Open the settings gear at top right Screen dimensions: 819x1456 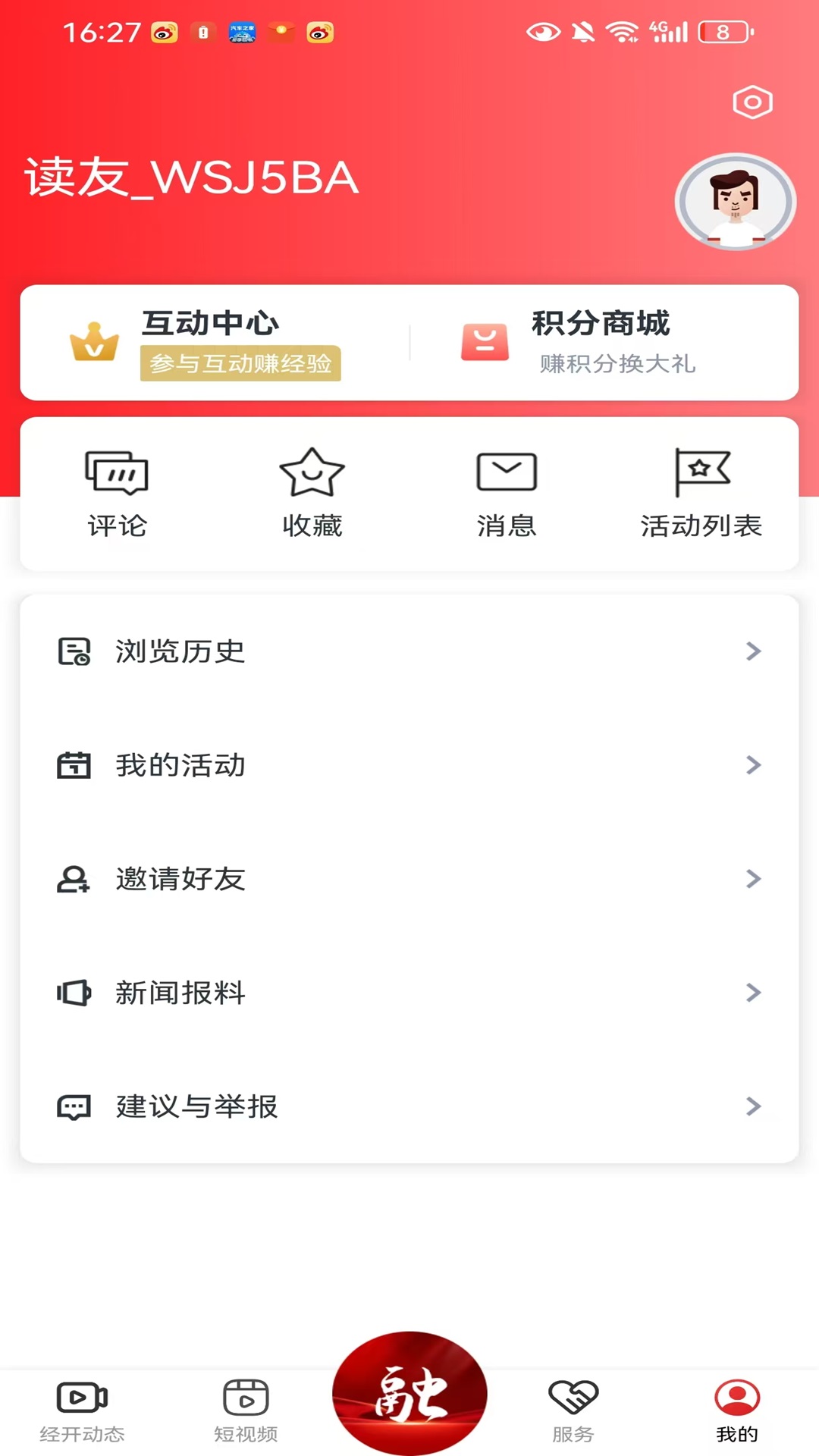pyautogui.click(x=752, y=103)
